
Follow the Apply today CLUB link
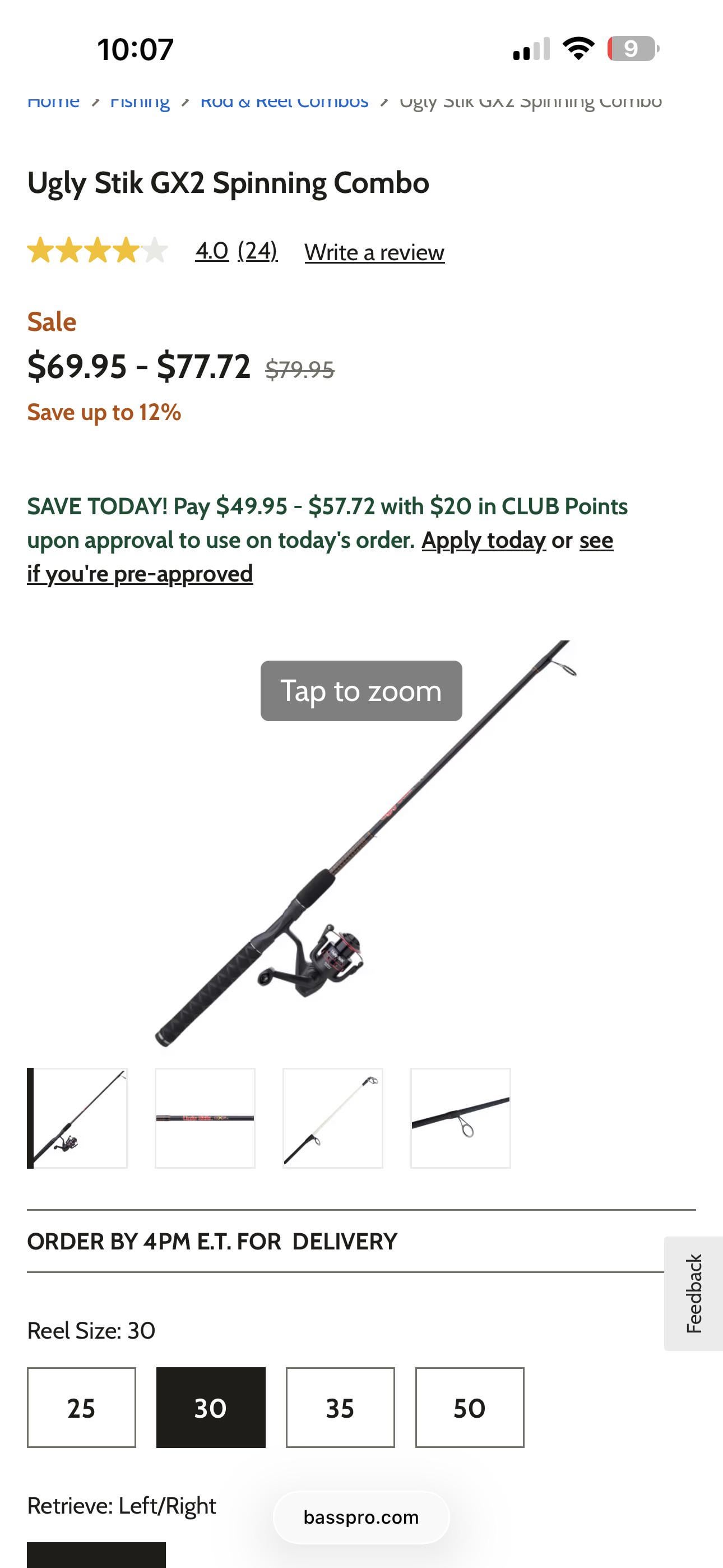click(483, 540)
